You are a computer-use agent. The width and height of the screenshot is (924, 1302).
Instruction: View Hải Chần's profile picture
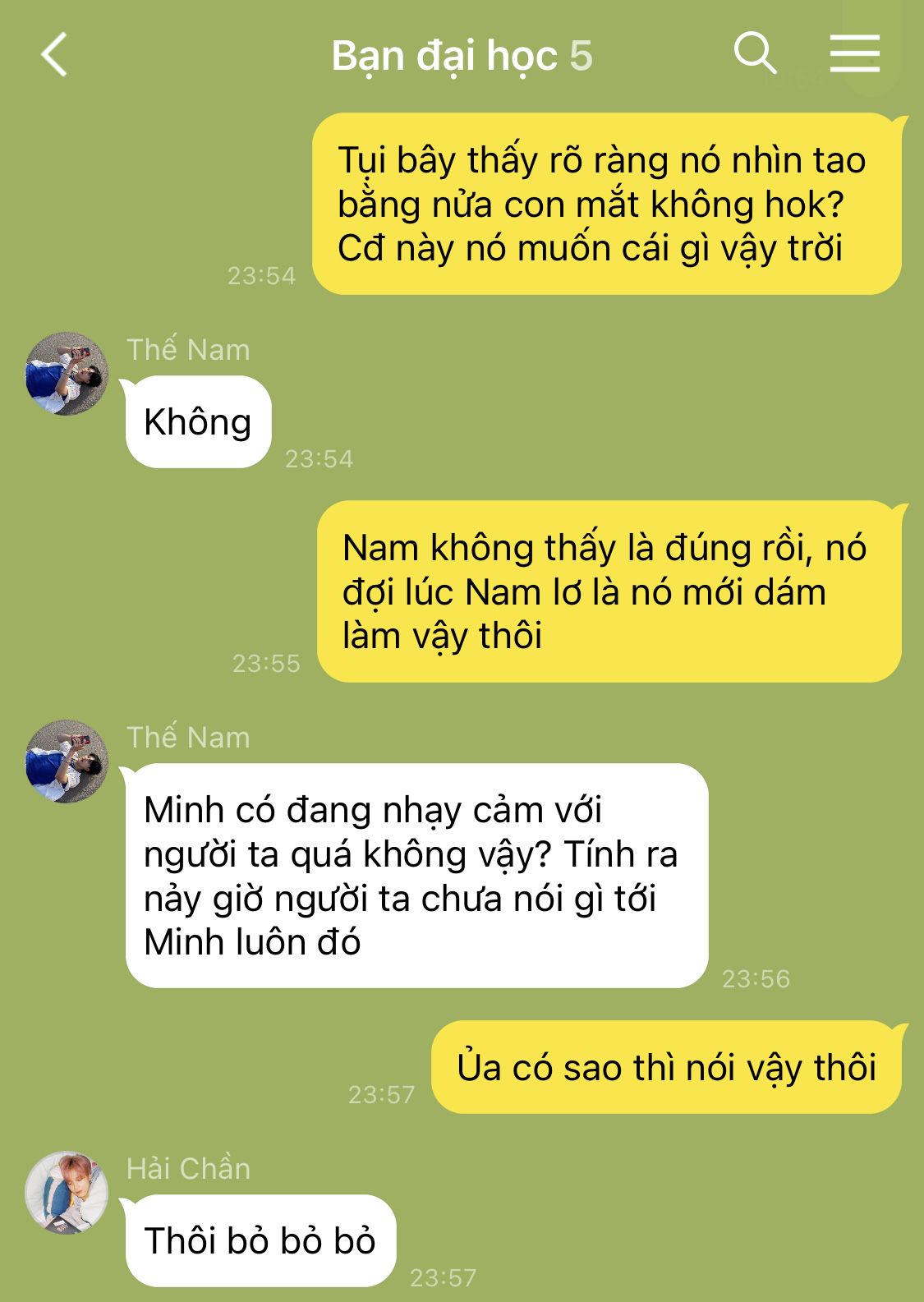(x=67, y=1192)
